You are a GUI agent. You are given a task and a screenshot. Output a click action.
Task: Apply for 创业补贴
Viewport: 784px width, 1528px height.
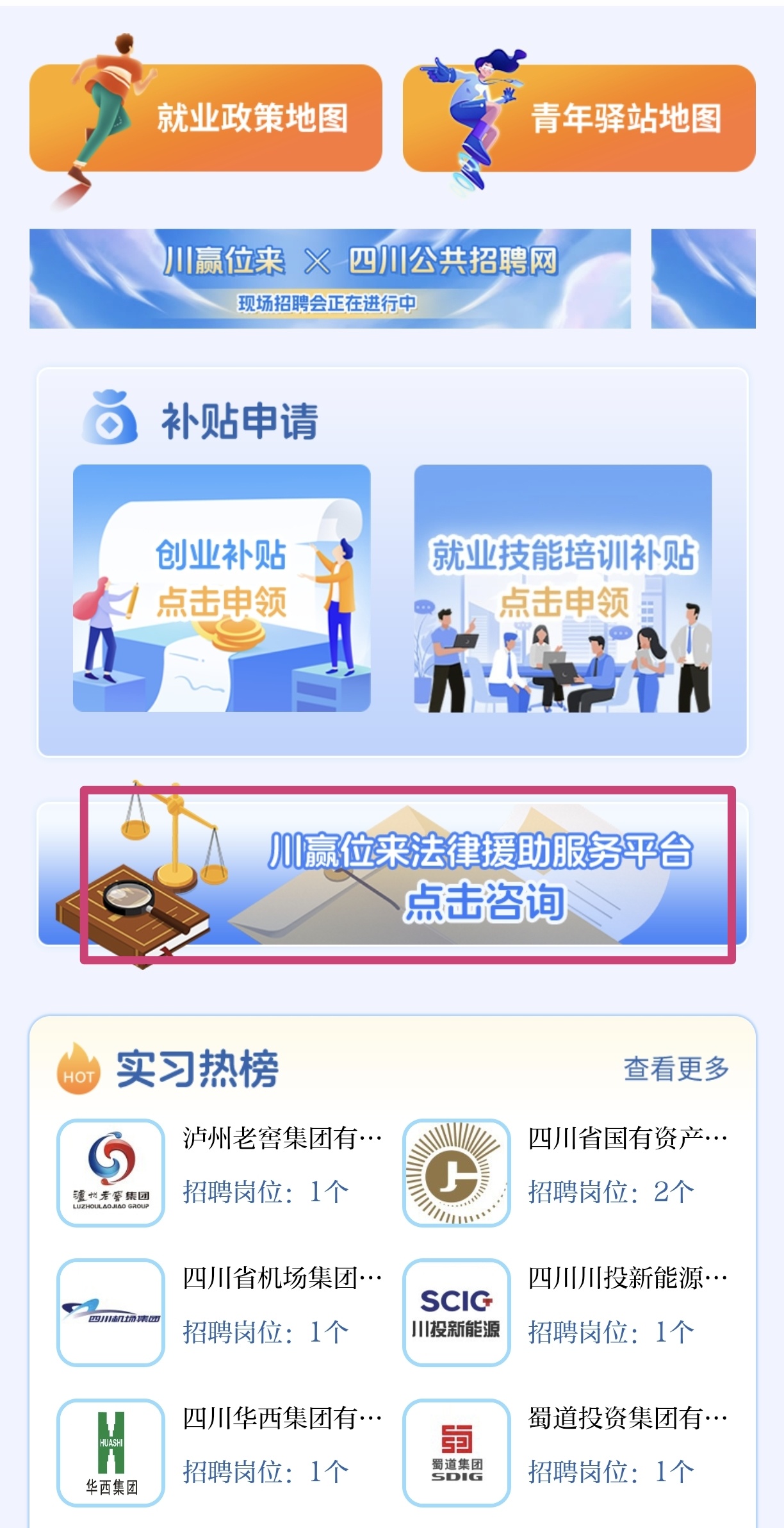click(x=222, y=588)
